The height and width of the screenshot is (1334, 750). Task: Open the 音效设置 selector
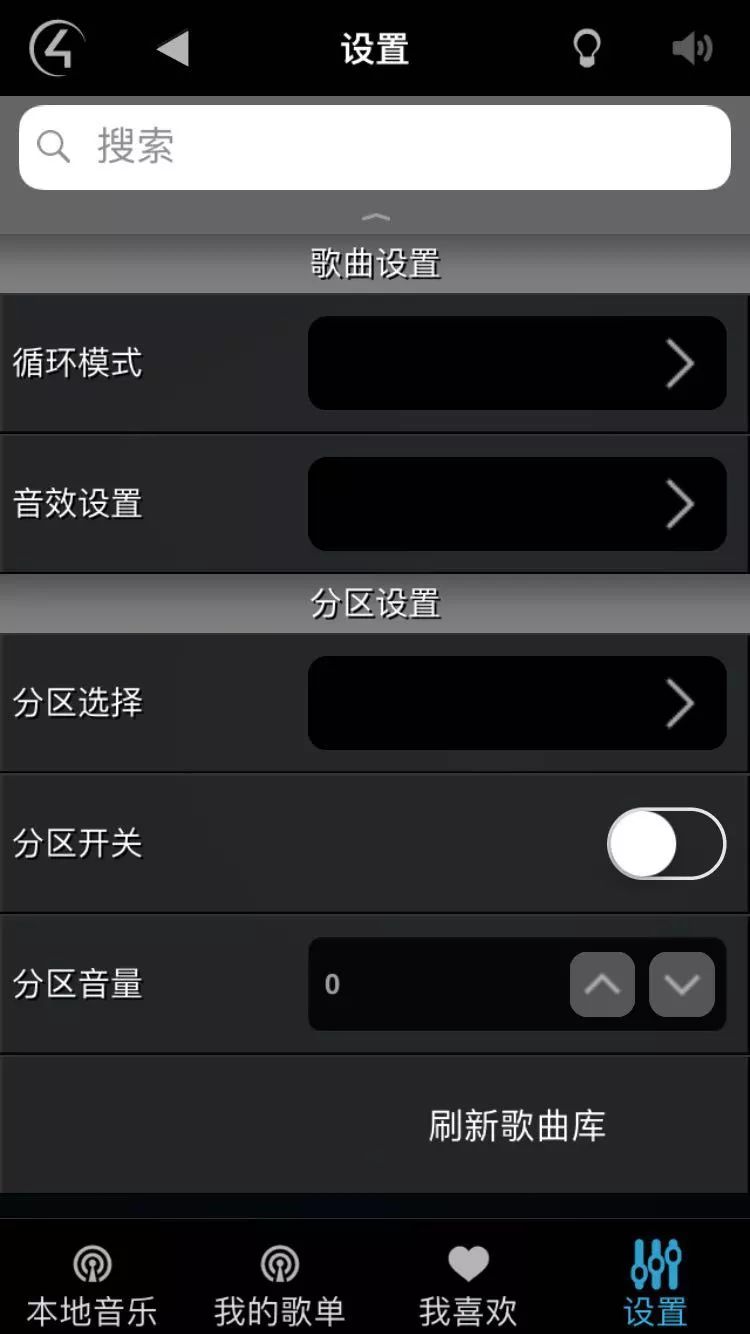coord(517,504)
